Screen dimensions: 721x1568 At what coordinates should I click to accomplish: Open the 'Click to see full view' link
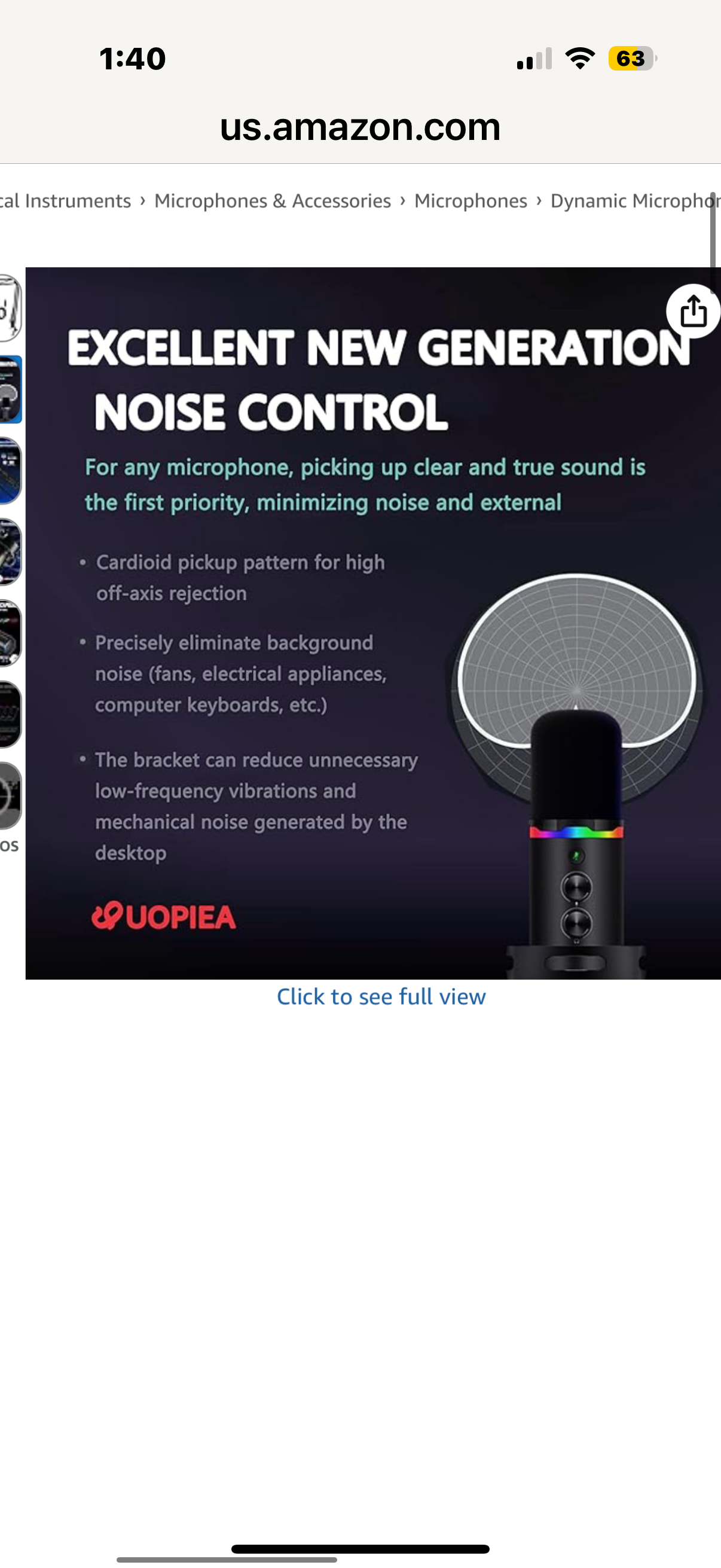point(381,997)
